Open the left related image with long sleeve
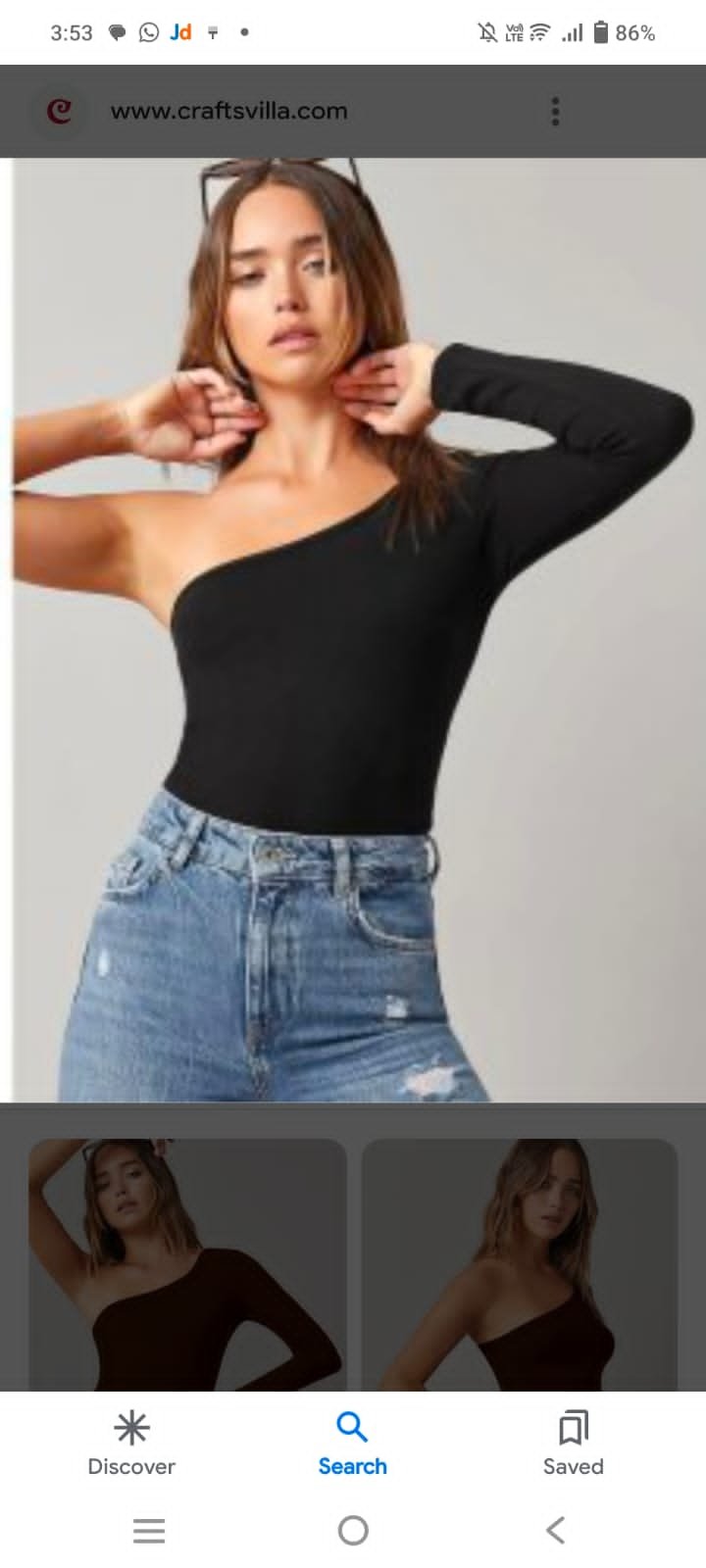 (x=187, y=1264)
